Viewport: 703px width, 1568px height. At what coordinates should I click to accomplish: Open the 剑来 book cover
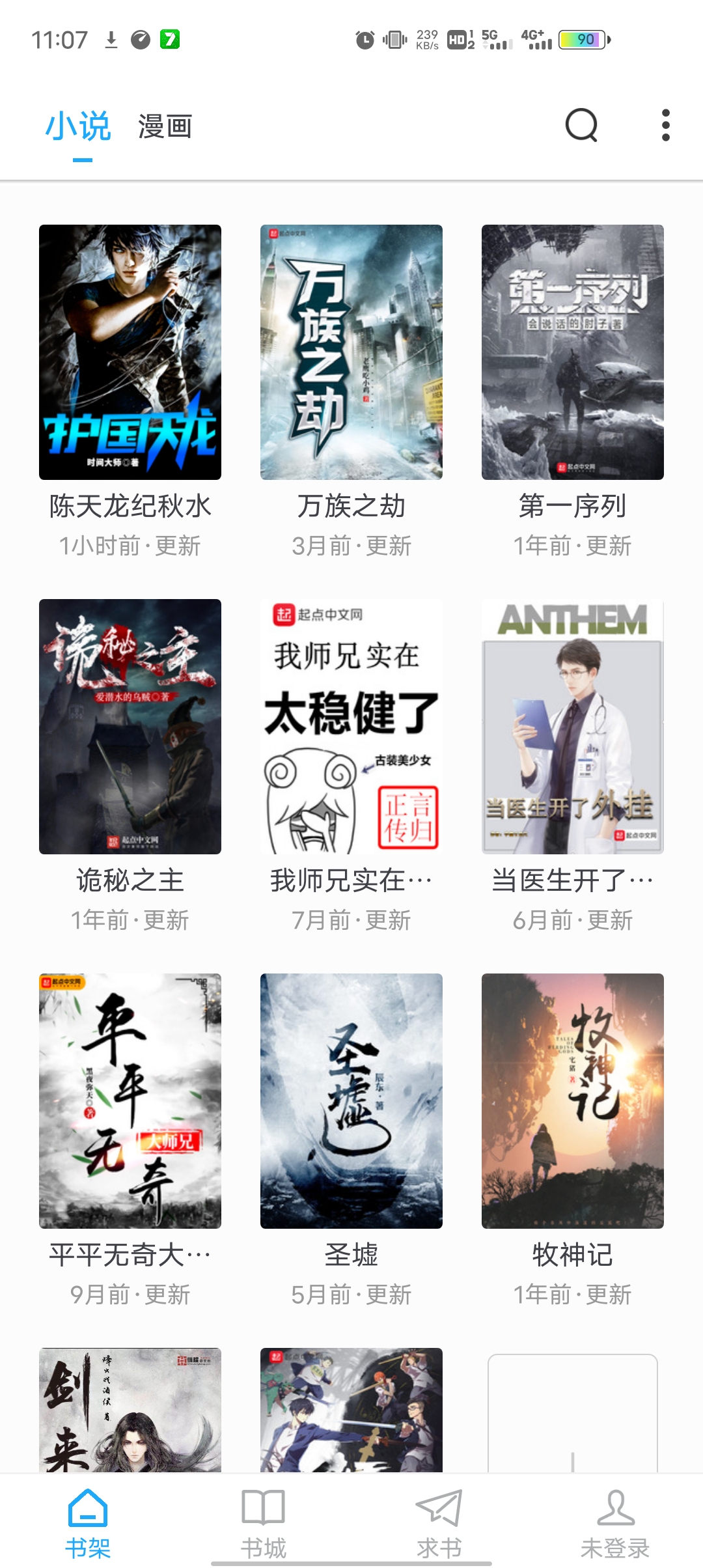pos(130,1410)
